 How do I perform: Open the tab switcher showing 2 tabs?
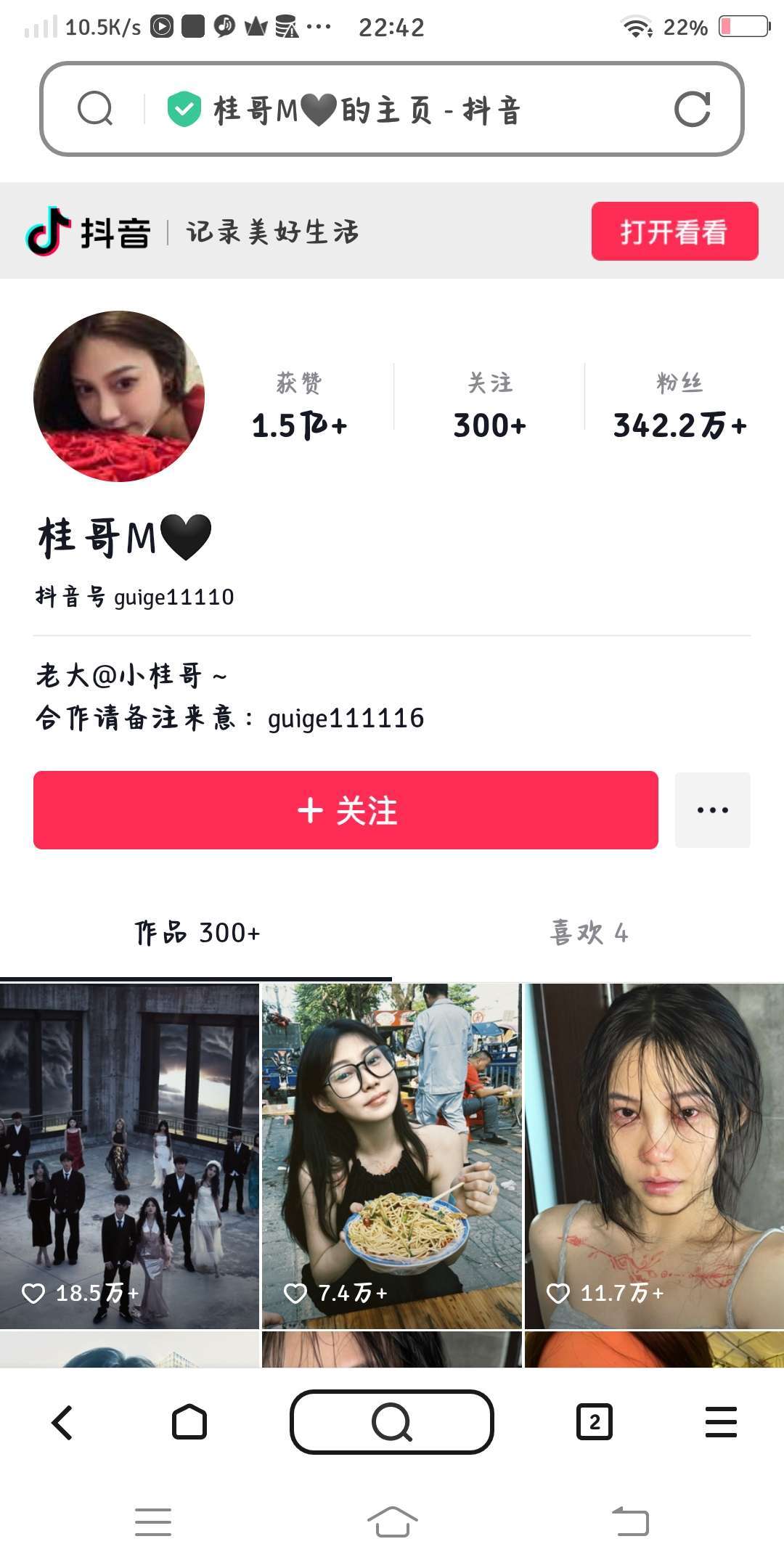(x=594, y=1422)
